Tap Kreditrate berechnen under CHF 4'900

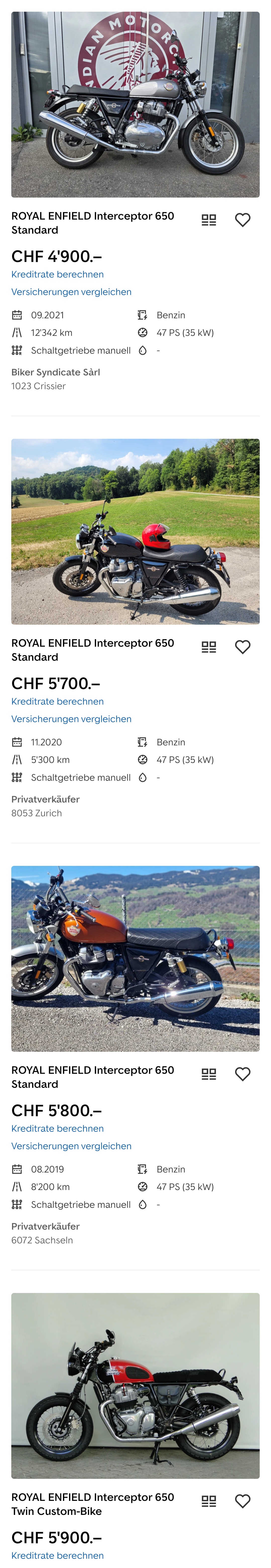click(57, 275)
